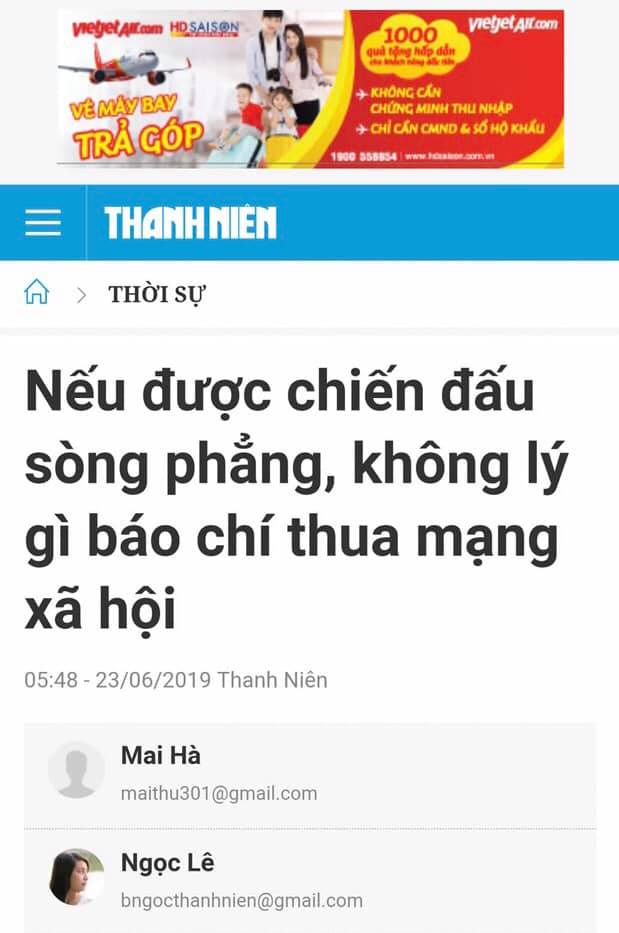Open the VietJet installment ticket ad banner
This screenshot has height=933, width=619.
(310, 88)
